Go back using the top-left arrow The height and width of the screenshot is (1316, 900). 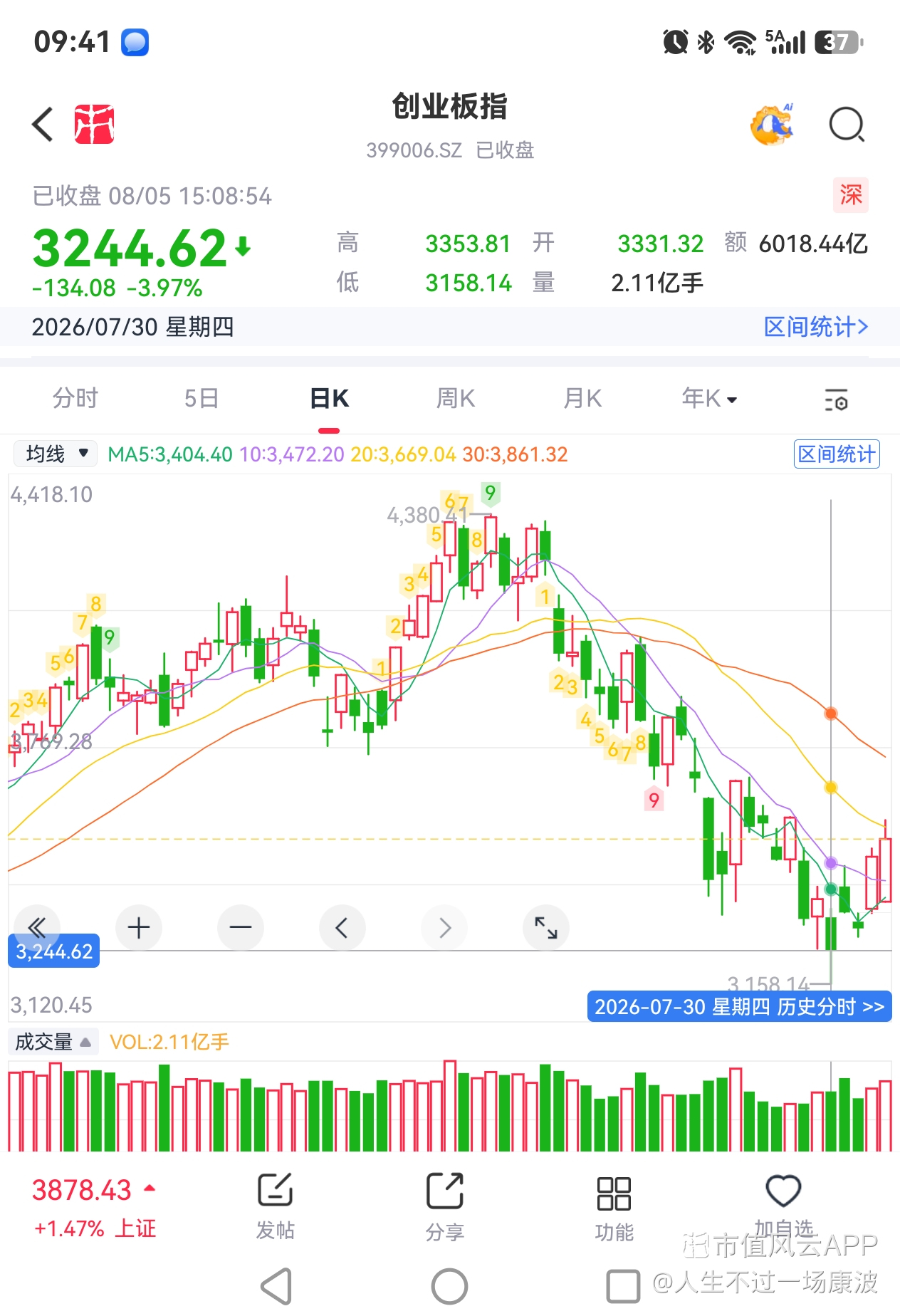pos(43,125)
